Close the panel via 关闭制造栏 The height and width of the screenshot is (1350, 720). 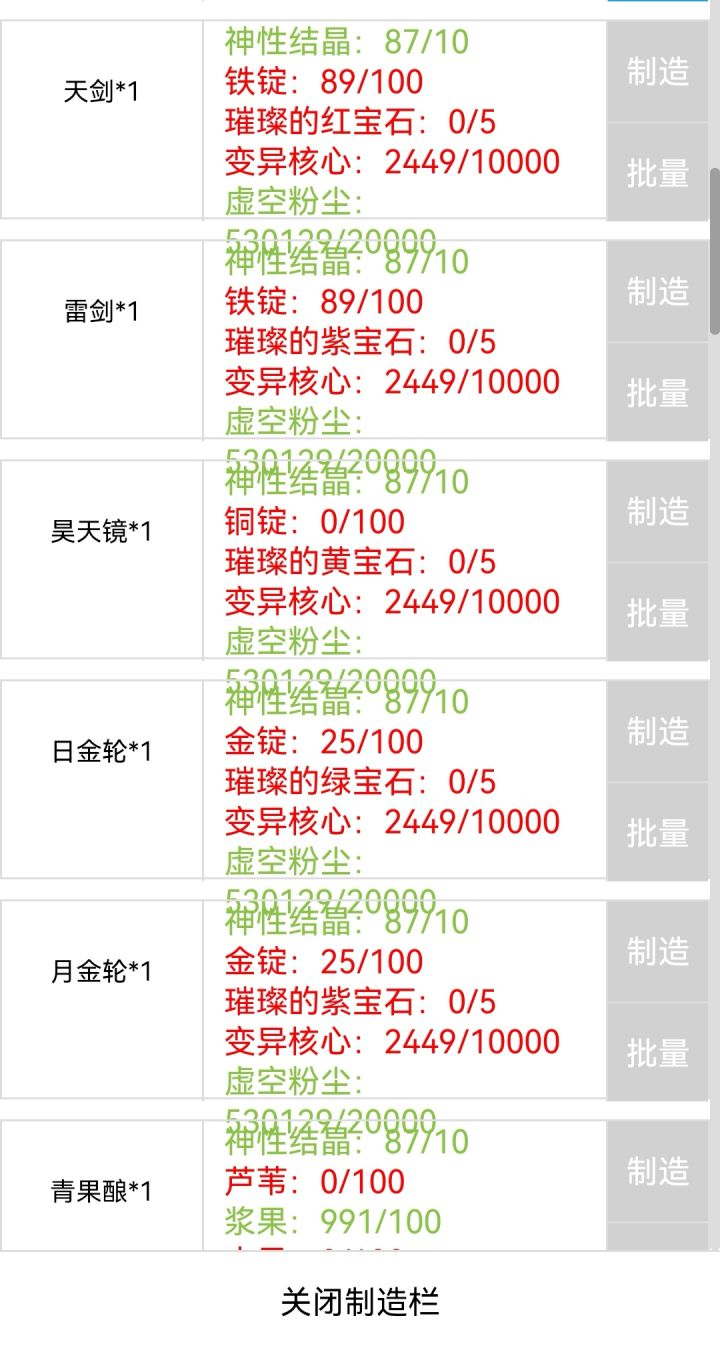point(360,1302)
